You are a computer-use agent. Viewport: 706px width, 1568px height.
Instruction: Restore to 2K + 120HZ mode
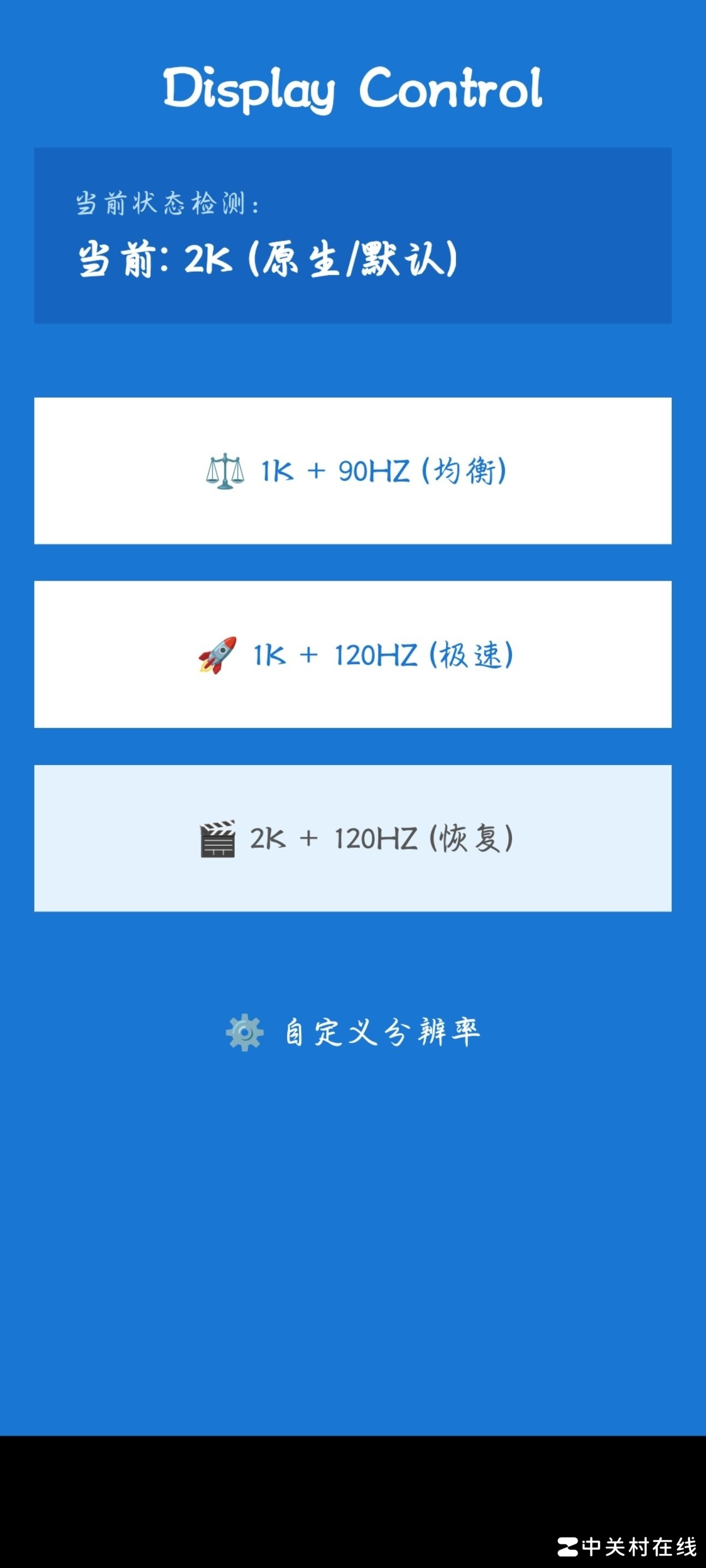tap(352, 838)
